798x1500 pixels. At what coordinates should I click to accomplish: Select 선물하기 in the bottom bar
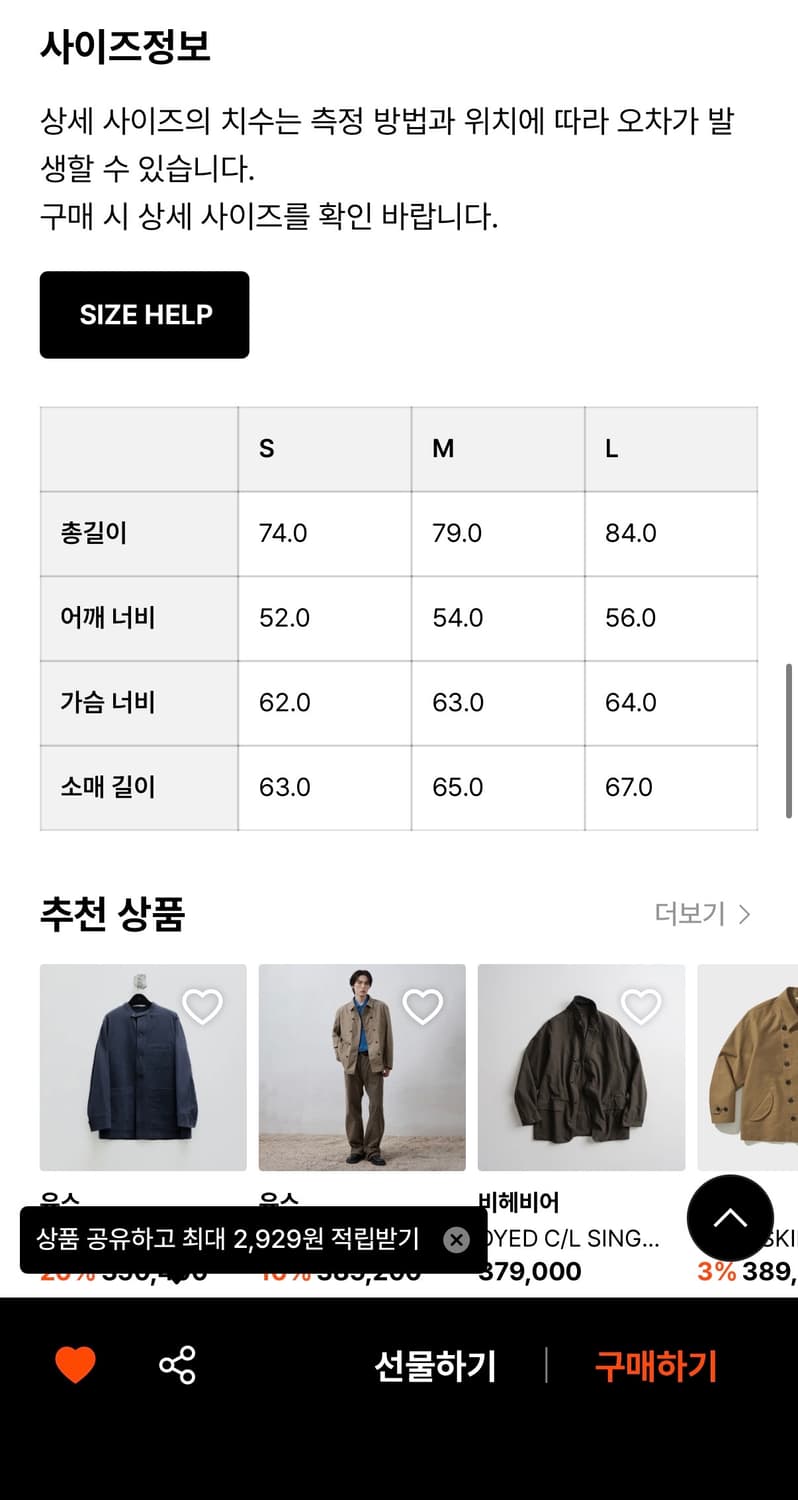pyautogui.click(x=435, y=1365)
